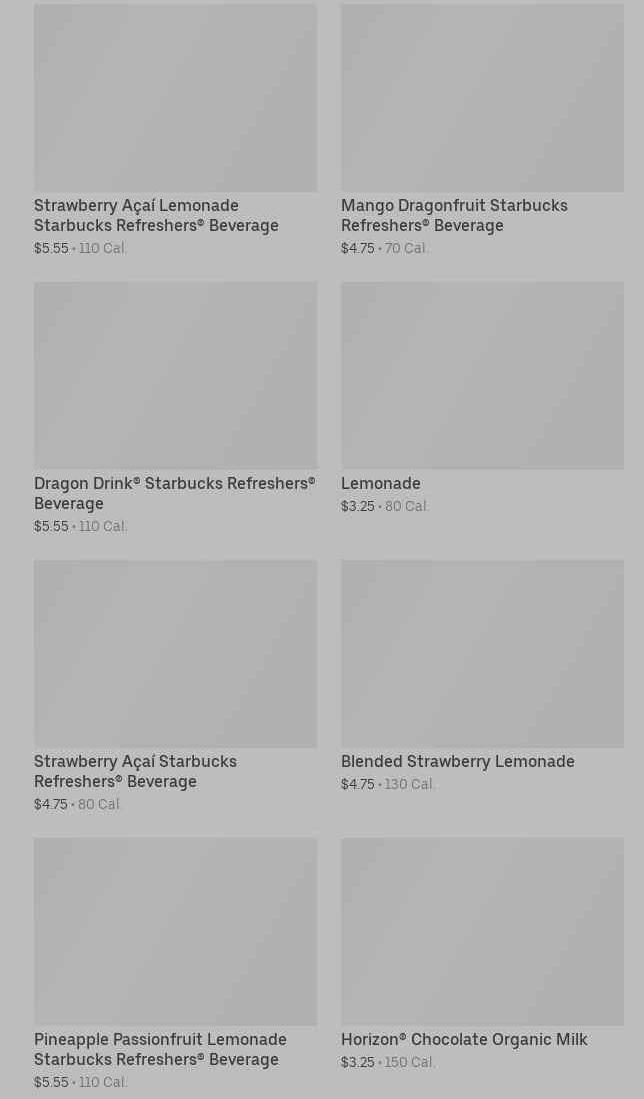This screenshot has height=1099, width=644.
Task: Select Mango Dragonfruit Starbucks Refreshers Beverage
Action: (482, 130)
